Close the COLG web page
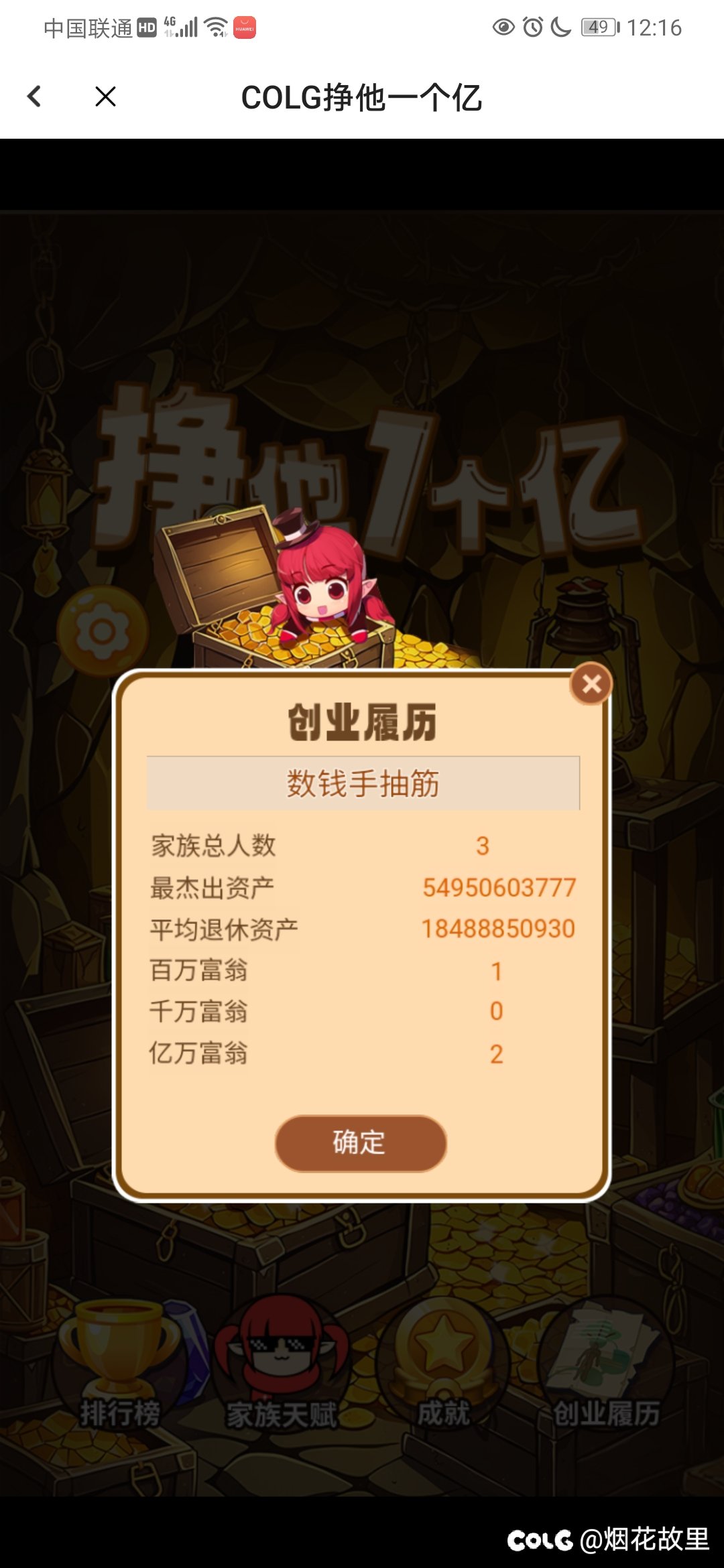 [105, 96]
